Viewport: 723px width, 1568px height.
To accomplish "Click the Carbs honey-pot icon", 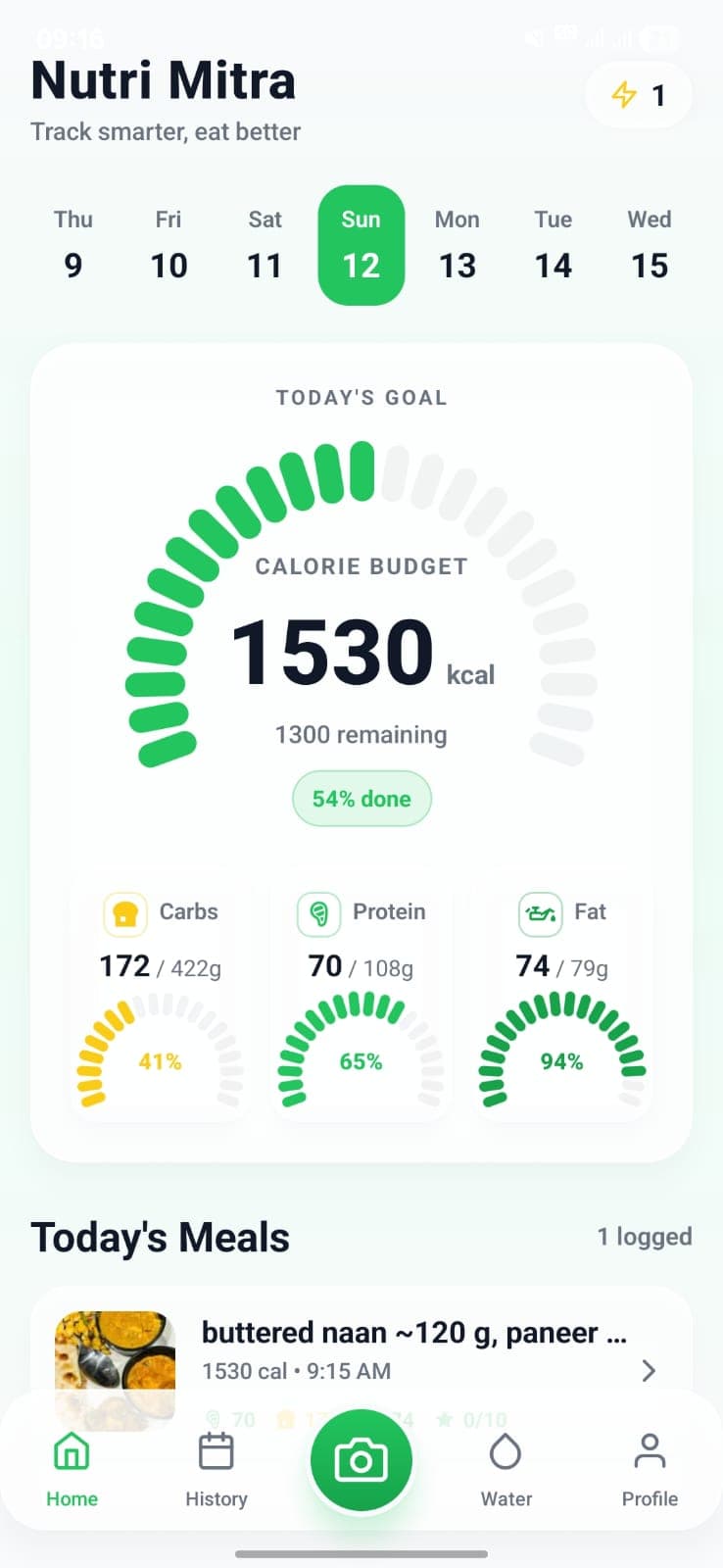I will coord(122,912).
